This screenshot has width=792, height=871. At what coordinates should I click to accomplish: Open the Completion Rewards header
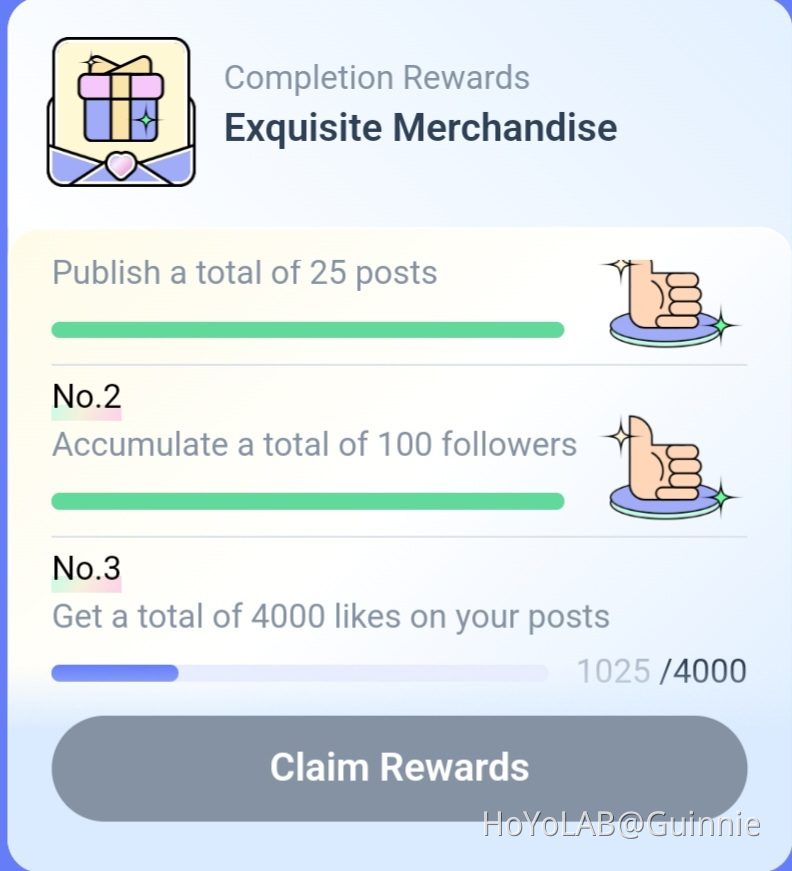point(377,77)
